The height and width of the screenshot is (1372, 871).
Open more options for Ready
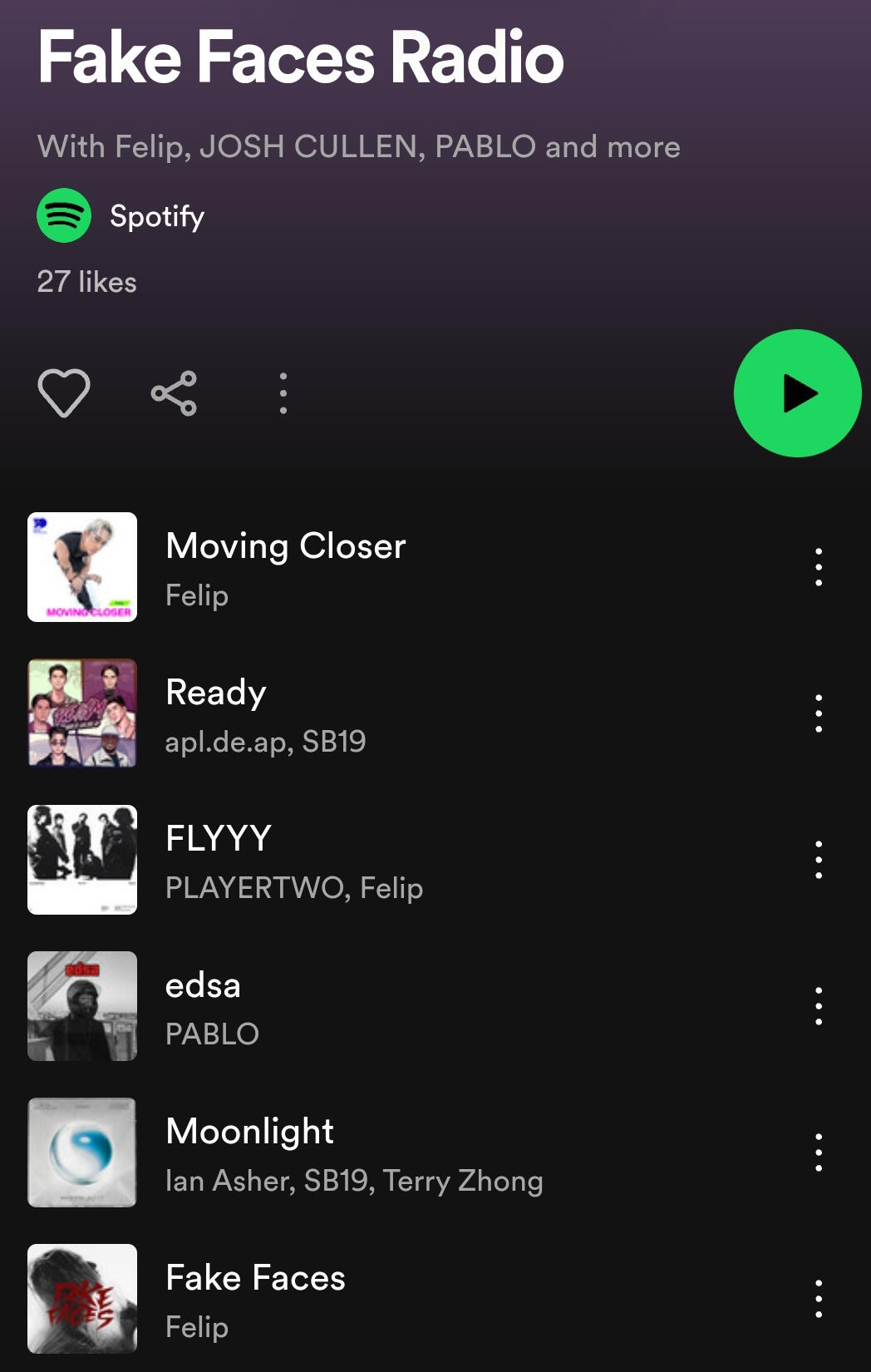(819, 713)
